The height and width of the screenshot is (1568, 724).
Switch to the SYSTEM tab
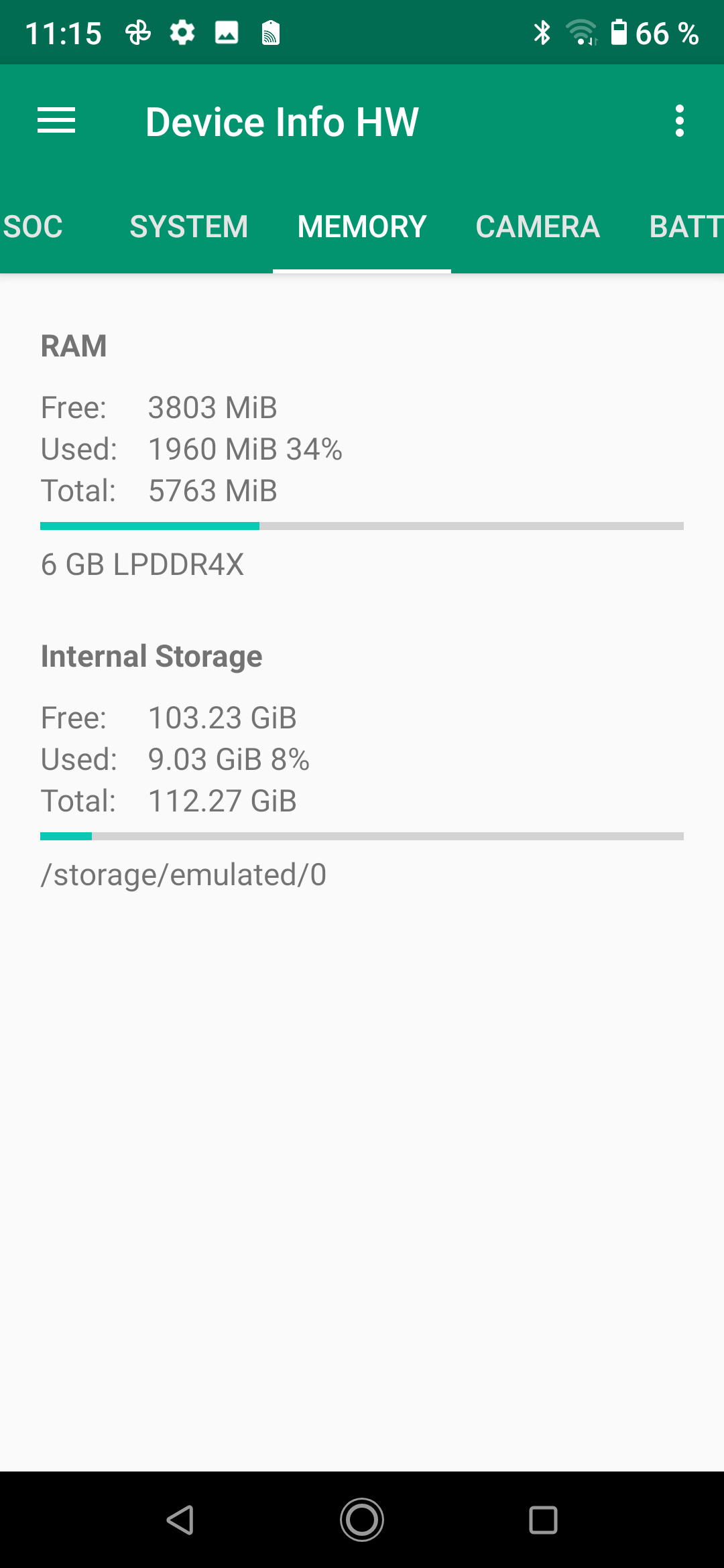pyautogui.click(x=188, y=226)
